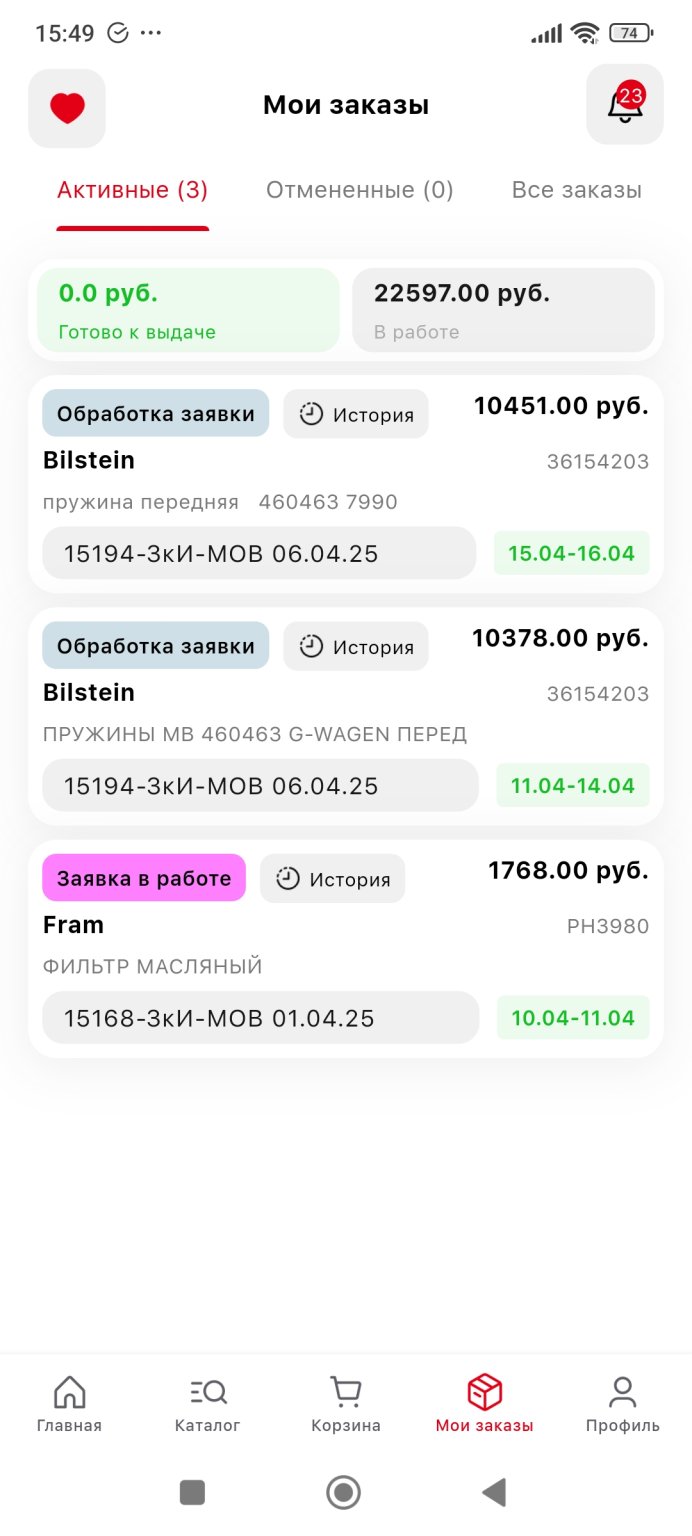Screen dimensions: 692x1536
Task: Go to the Главная tab
Action: [x=69, y=1404]
